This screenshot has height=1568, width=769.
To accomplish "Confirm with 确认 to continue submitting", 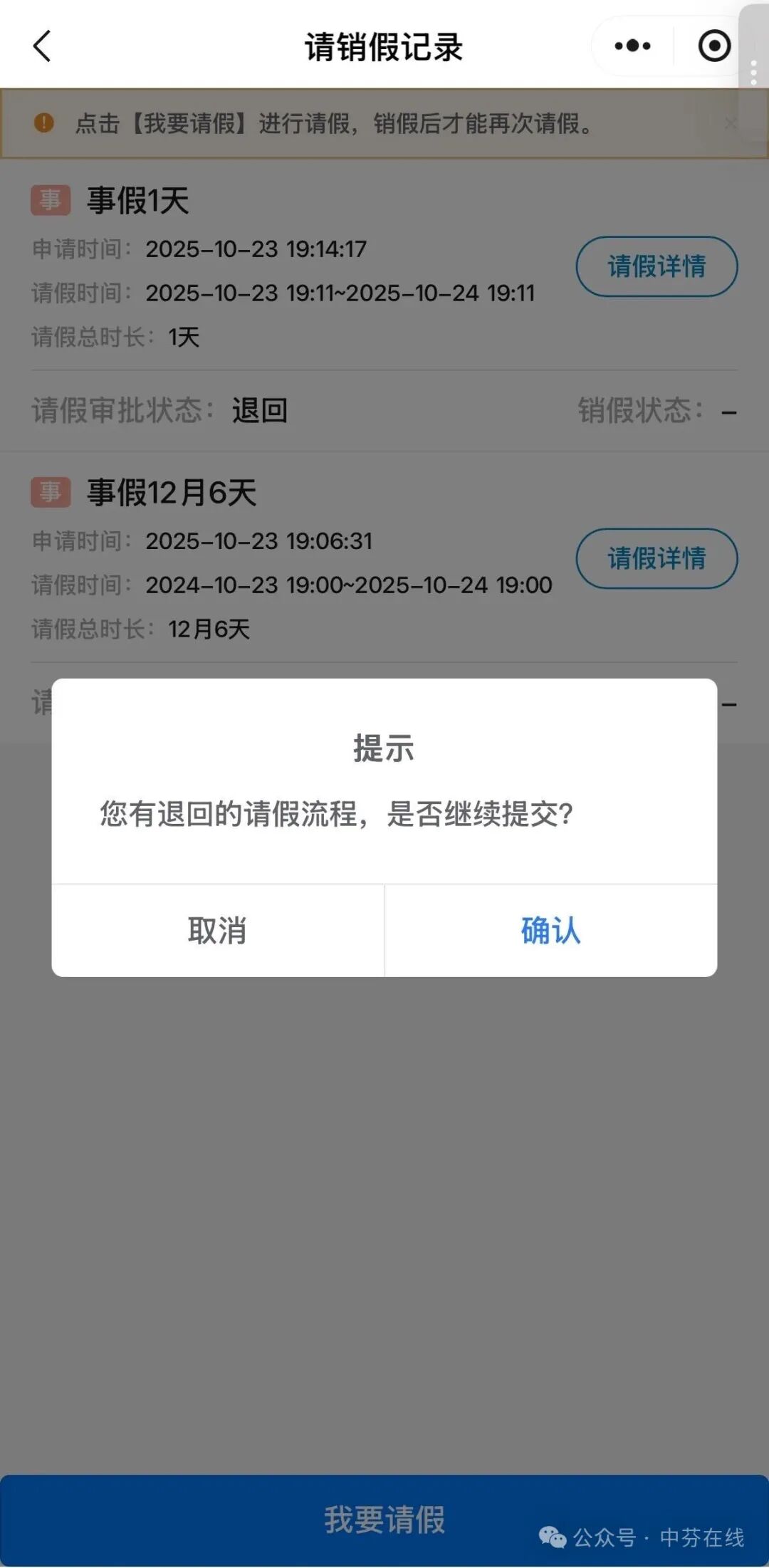I will pos(550,931).
